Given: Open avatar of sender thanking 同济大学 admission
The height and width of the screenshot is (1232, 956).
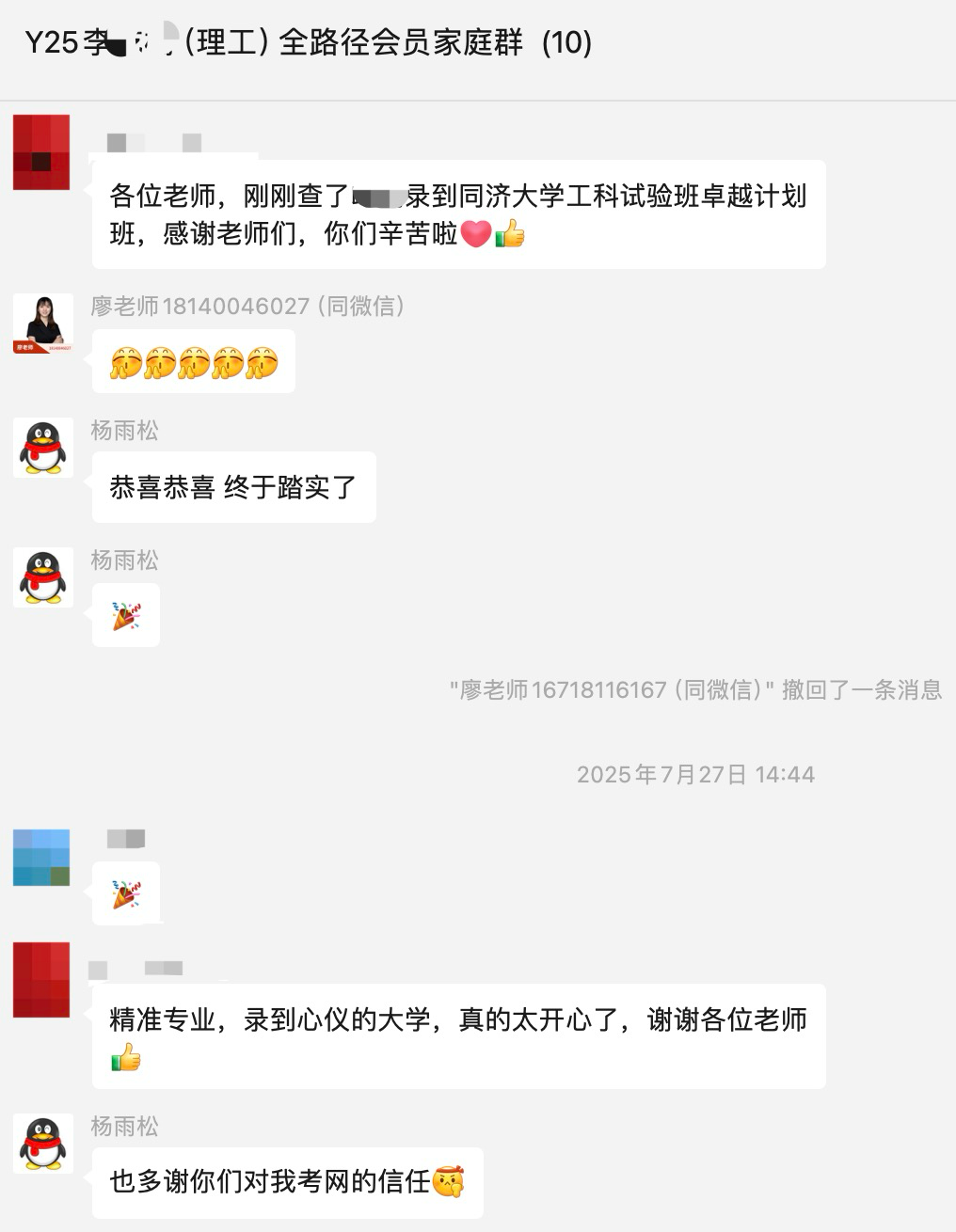Looking at the screenshot, I should (41, 152).
